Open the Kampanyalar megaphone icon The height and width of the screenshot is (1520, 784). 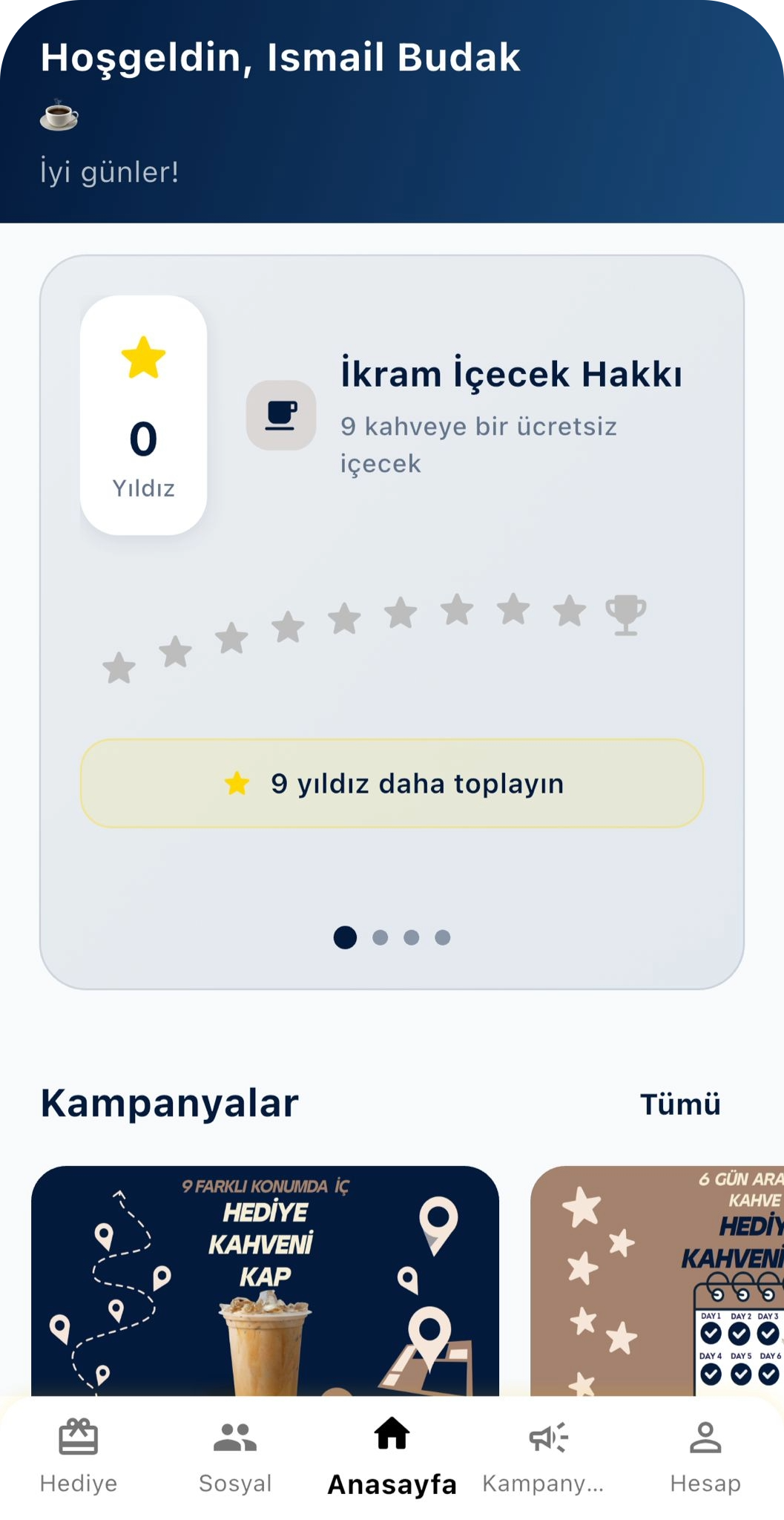pos(549,1434)
